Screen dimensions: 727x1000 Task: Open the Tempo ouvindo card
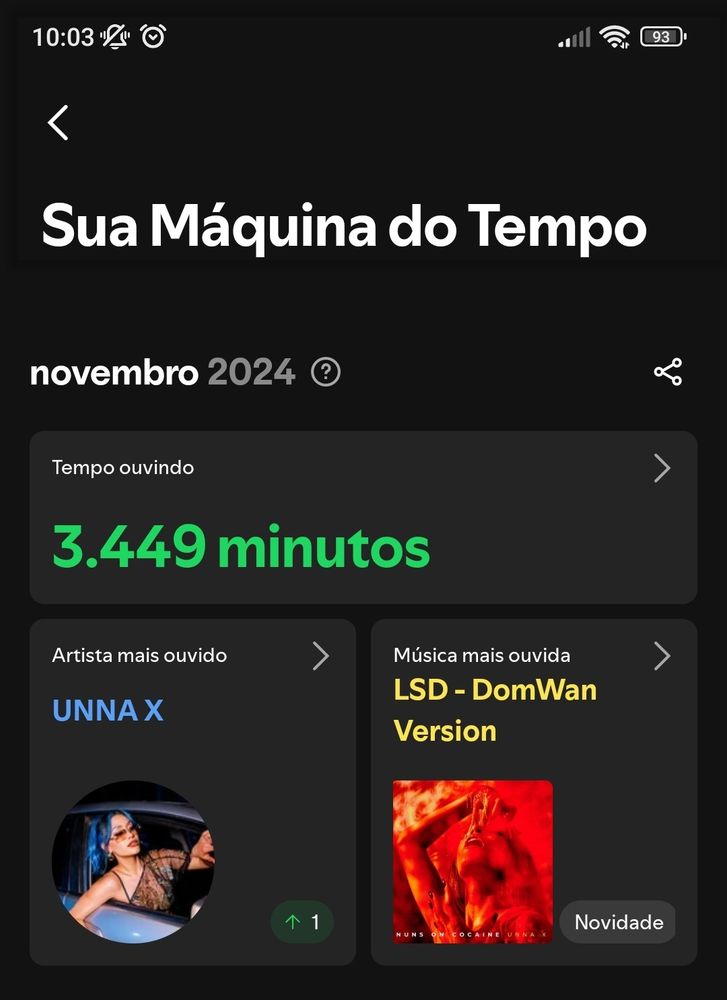click(x=363, y=517)
